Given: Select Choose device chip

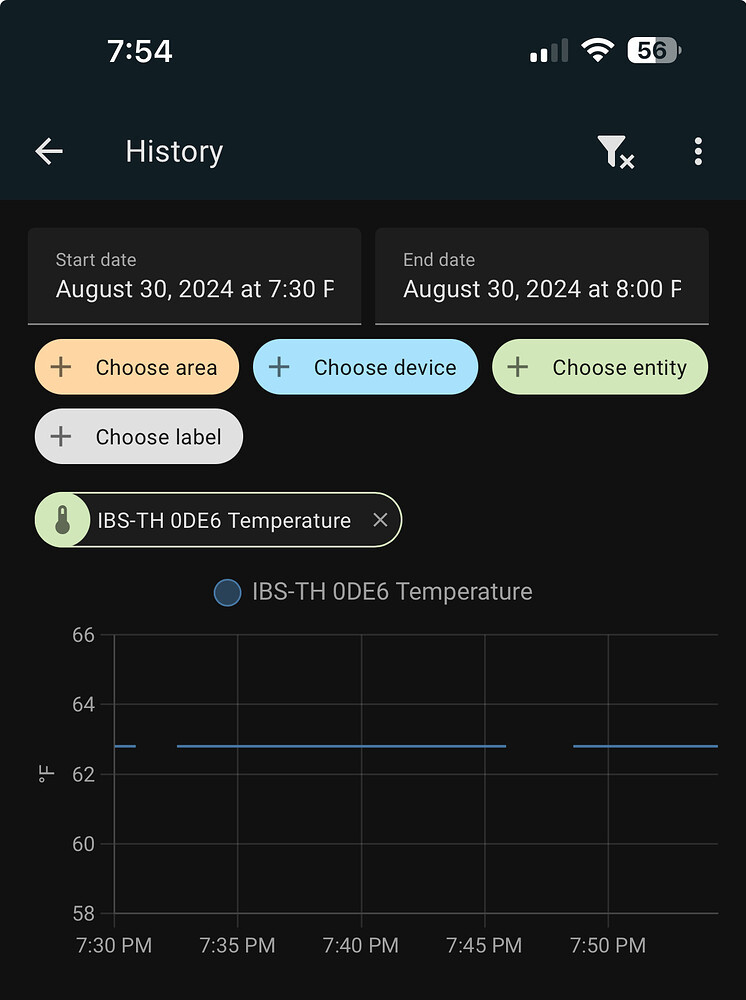Looking at the screenshot, I should coord(365,367).
